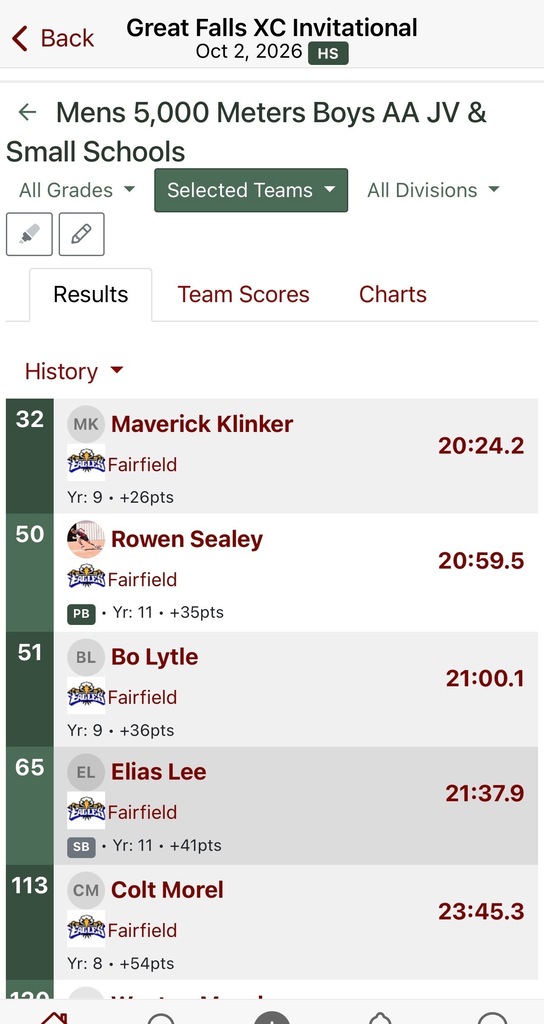Viewport: 544px width, 1024px height.
Task: Expand the All Divisions dropdown
Action: [433, 190]
